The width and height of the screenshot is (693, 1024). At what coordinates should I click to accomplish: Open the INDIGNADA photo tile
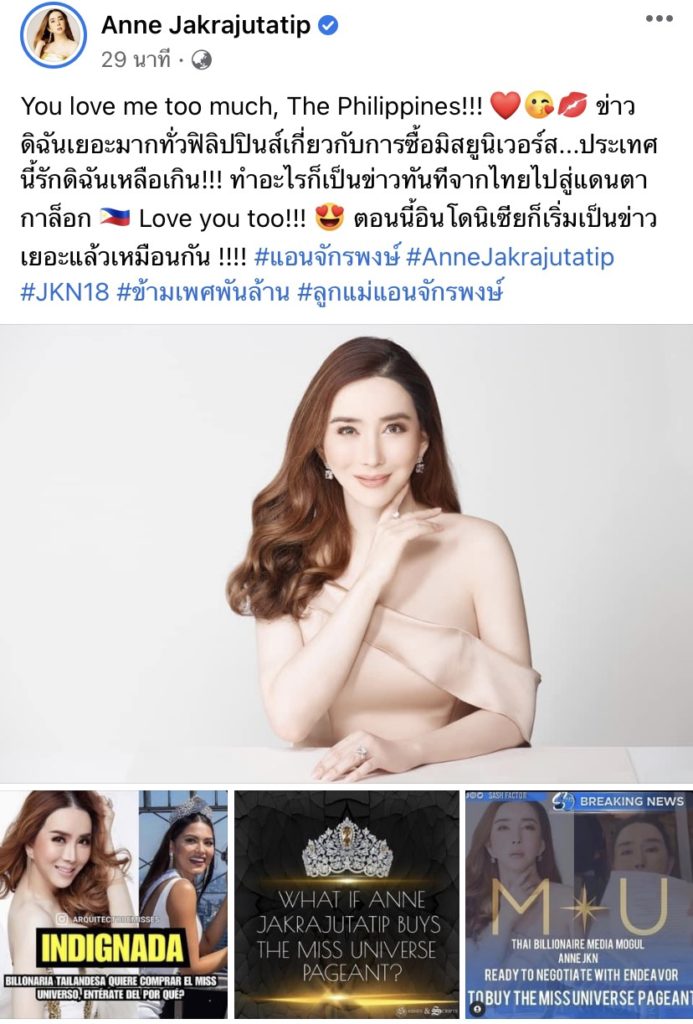(113, 904)
